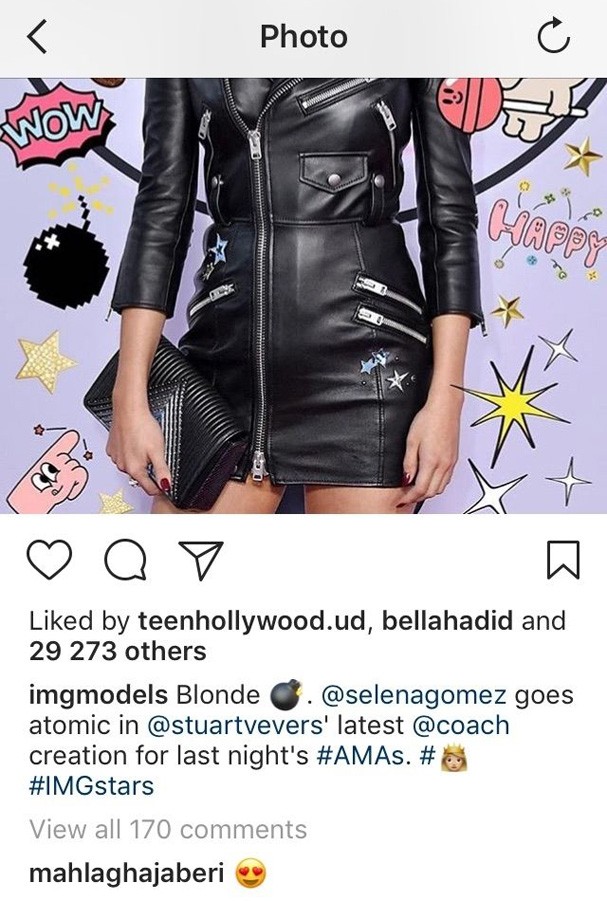This screenshot has height=901, width=607.
Task: Go back from the Photo screen
Action: 37,37
